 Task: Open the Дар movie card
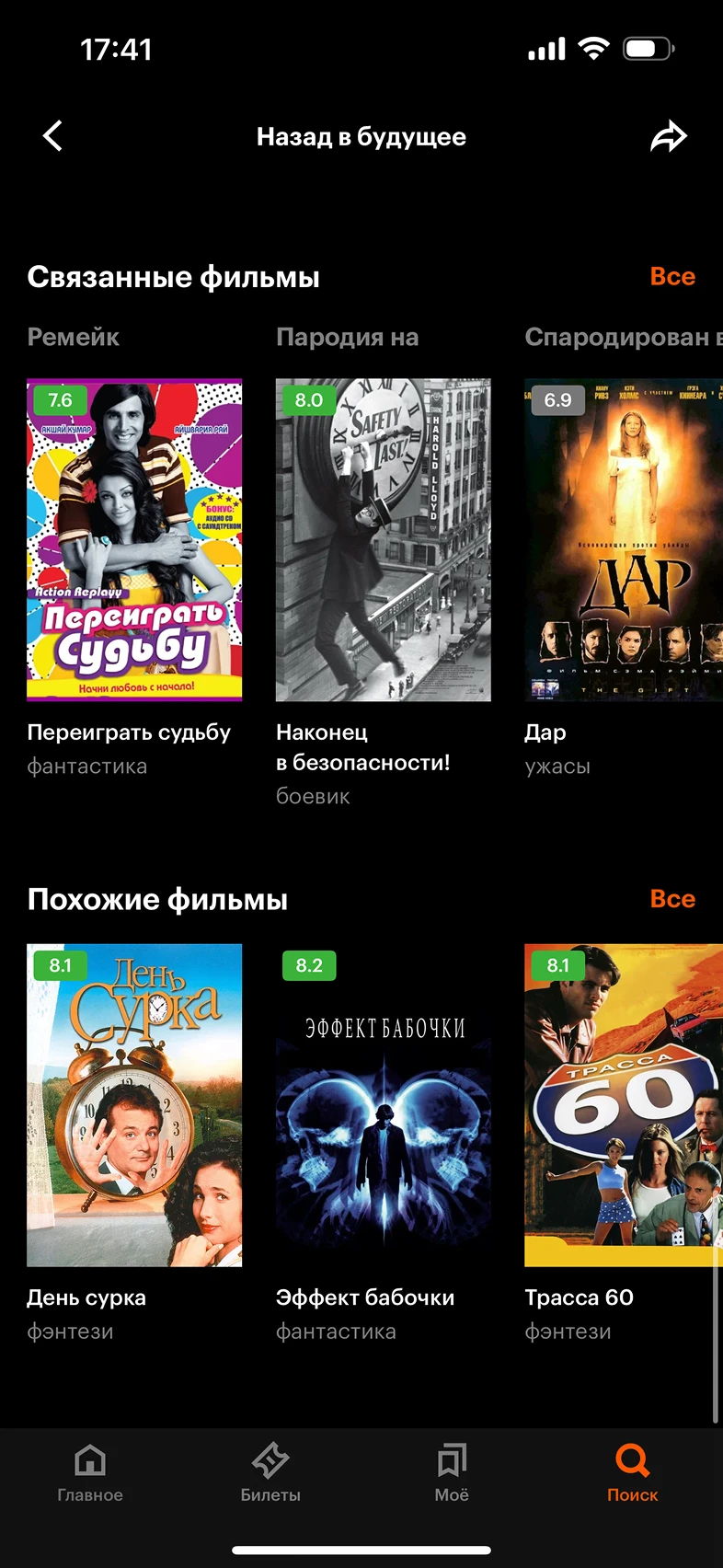pyautogui.click(x=623, y=540)
